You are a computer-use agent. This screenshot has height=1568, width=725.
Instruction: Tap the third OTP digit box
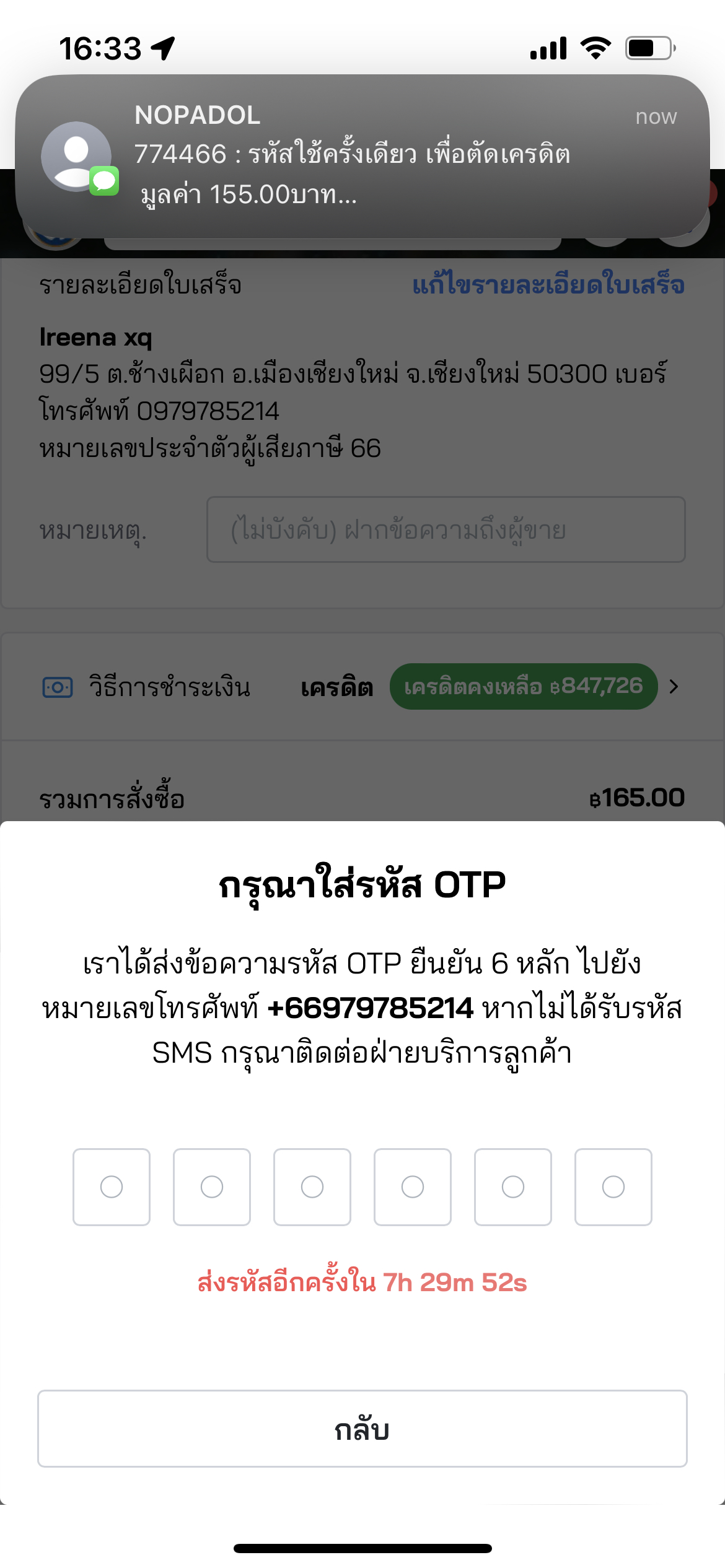[x=312, y=1187]
